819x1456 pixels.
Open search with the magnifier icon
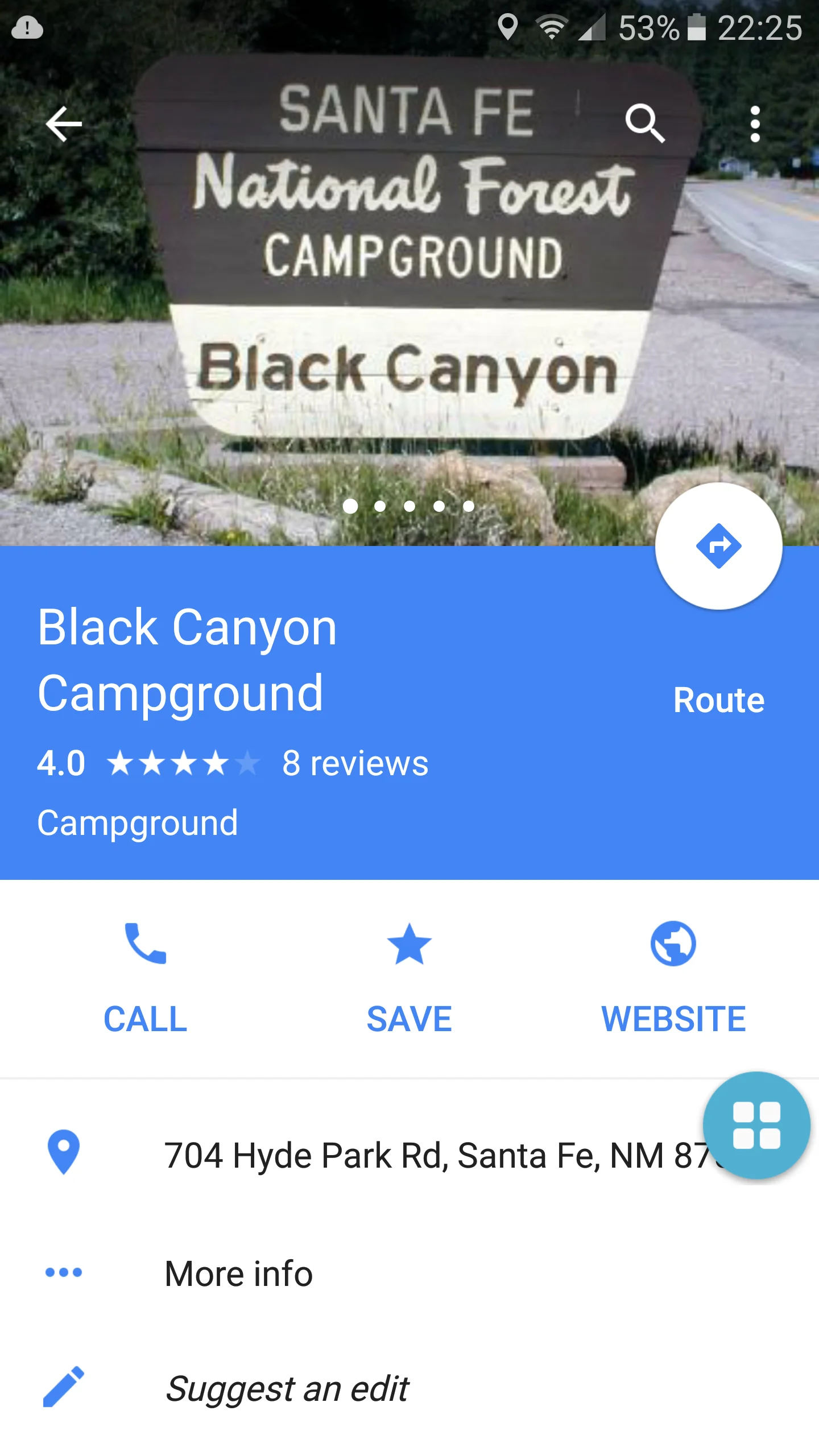coord(644,123)
